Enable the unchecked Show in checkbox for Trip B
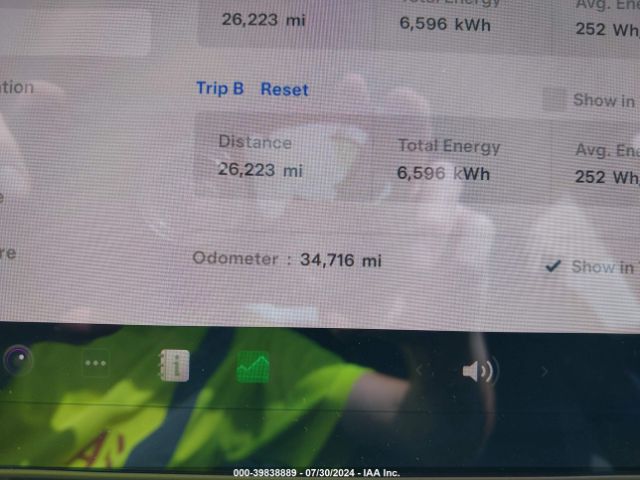This screenshot has width=640, height=480. click(554, 99)
